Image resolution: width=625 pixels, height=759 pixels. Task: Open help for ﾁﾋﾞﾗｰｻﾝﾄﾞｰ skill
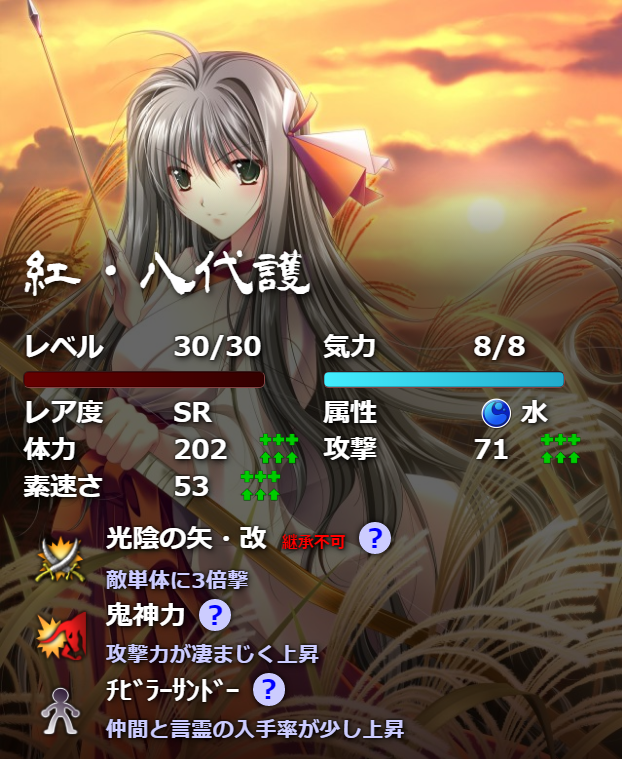pos(269,689)
